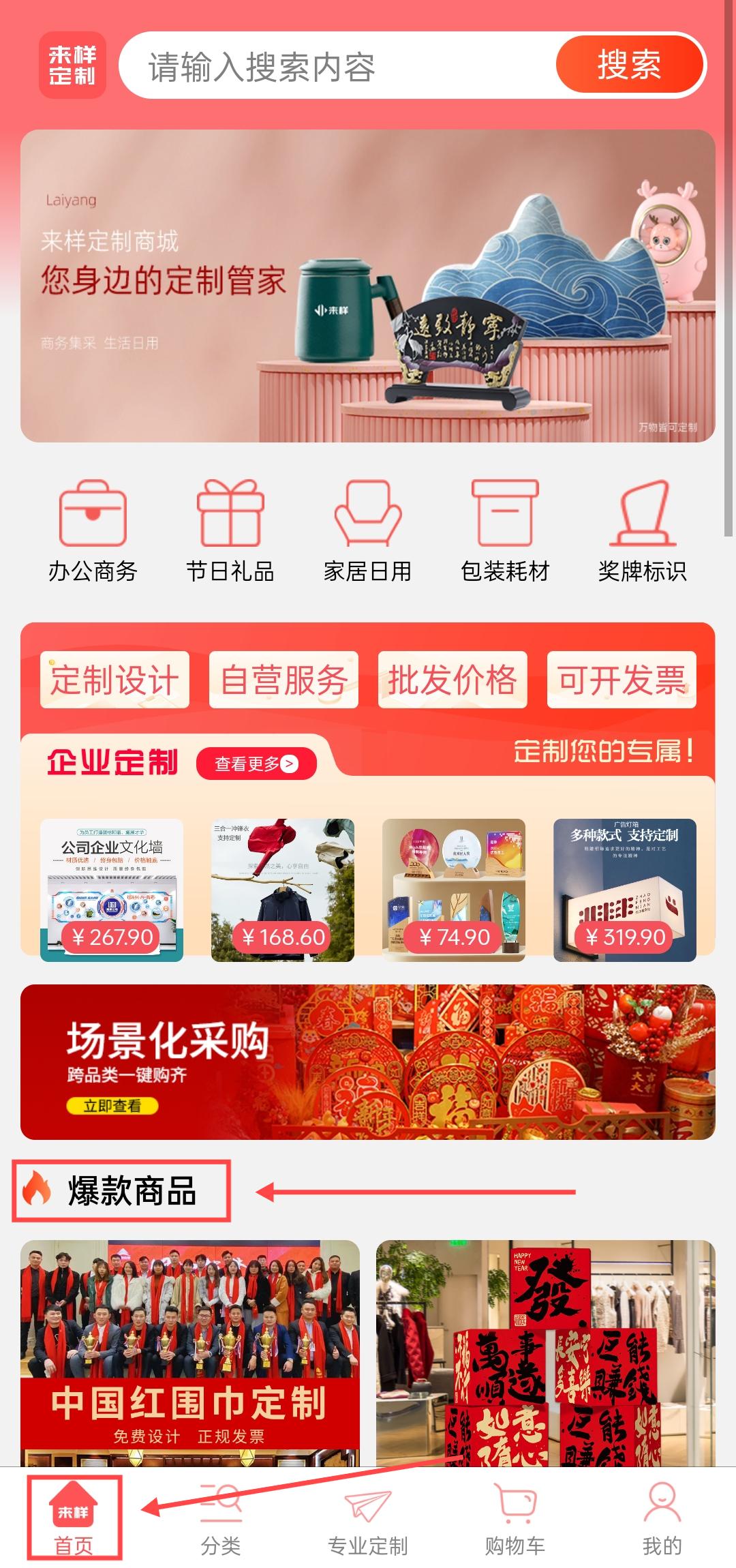Open the ¥319.90 sign light box product
The image size is (736, 1568).
[x=625, y=890]
